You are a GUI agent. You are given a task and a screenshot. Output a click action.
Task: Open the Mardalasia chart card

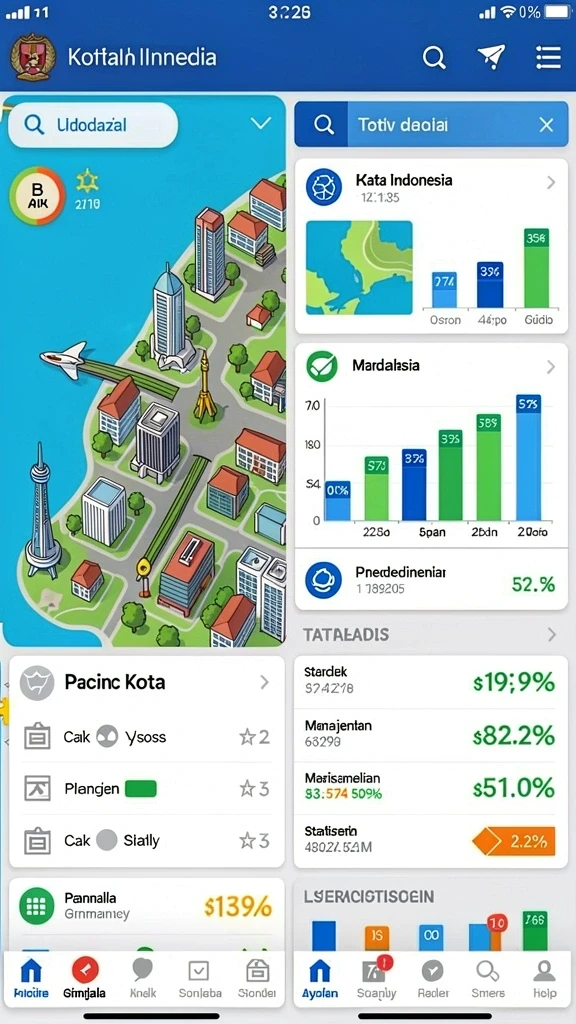click(x=431, y=445)
